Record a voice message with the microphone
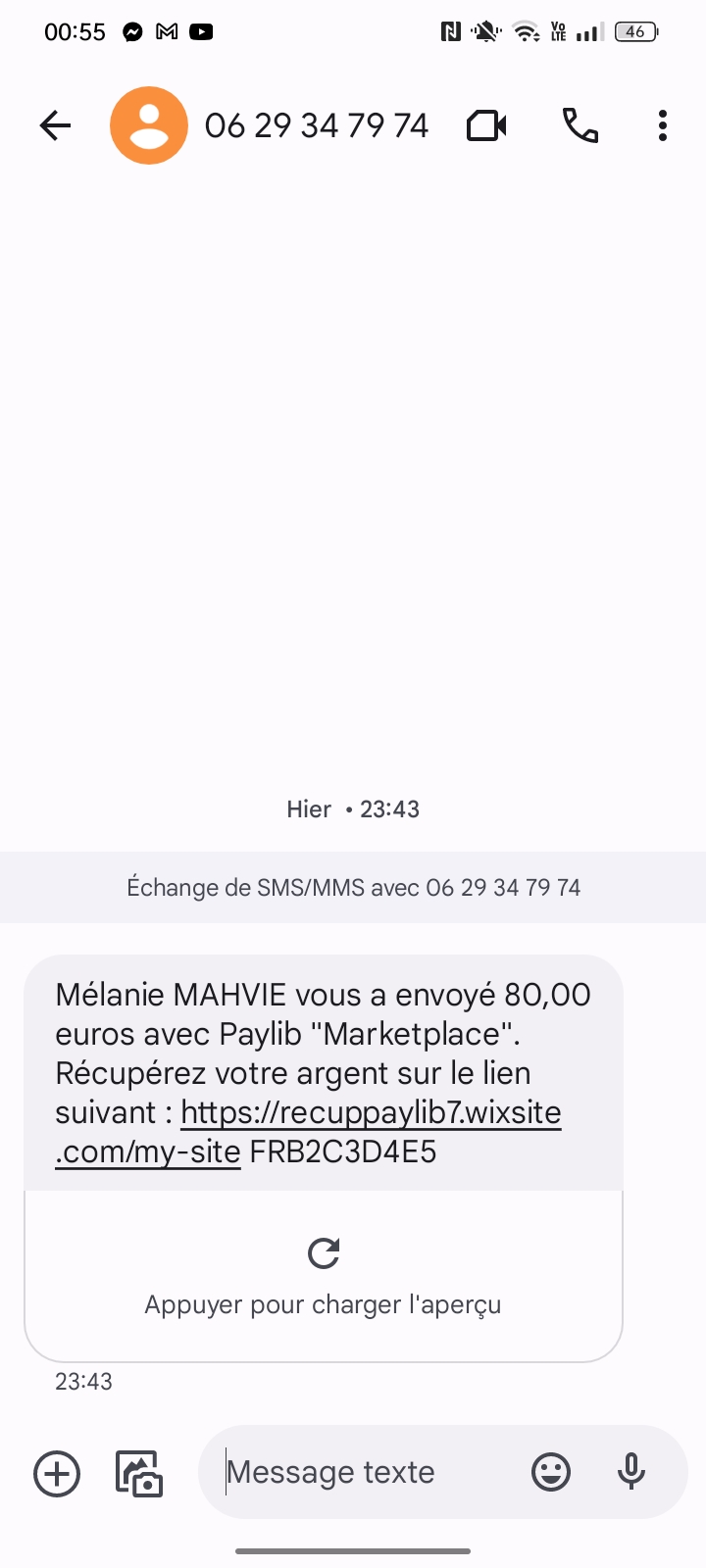706x1568 pixels. tap(631, 1472)
